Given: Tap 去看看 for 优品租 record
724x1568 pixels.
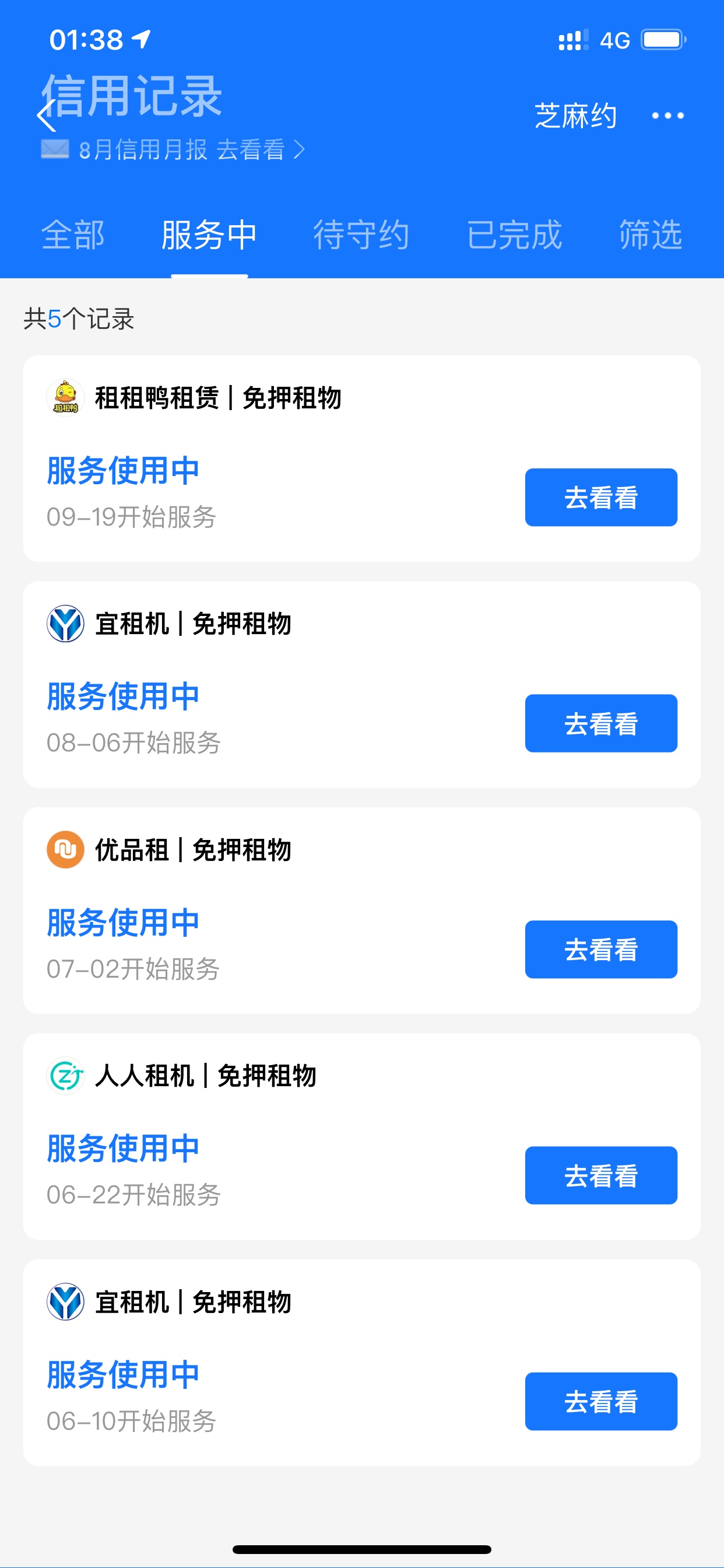Looking at the screenshot, I should click(x=601, y=949).
